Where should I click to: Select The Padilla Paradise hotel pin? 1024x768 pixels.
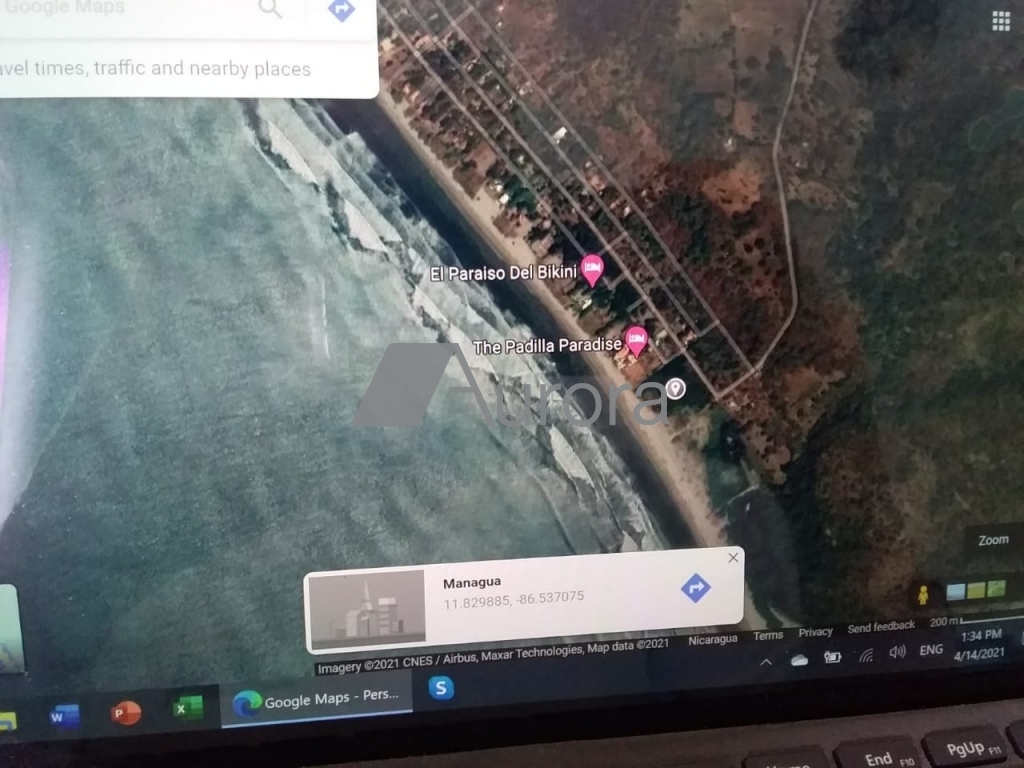tap(636, 339)
